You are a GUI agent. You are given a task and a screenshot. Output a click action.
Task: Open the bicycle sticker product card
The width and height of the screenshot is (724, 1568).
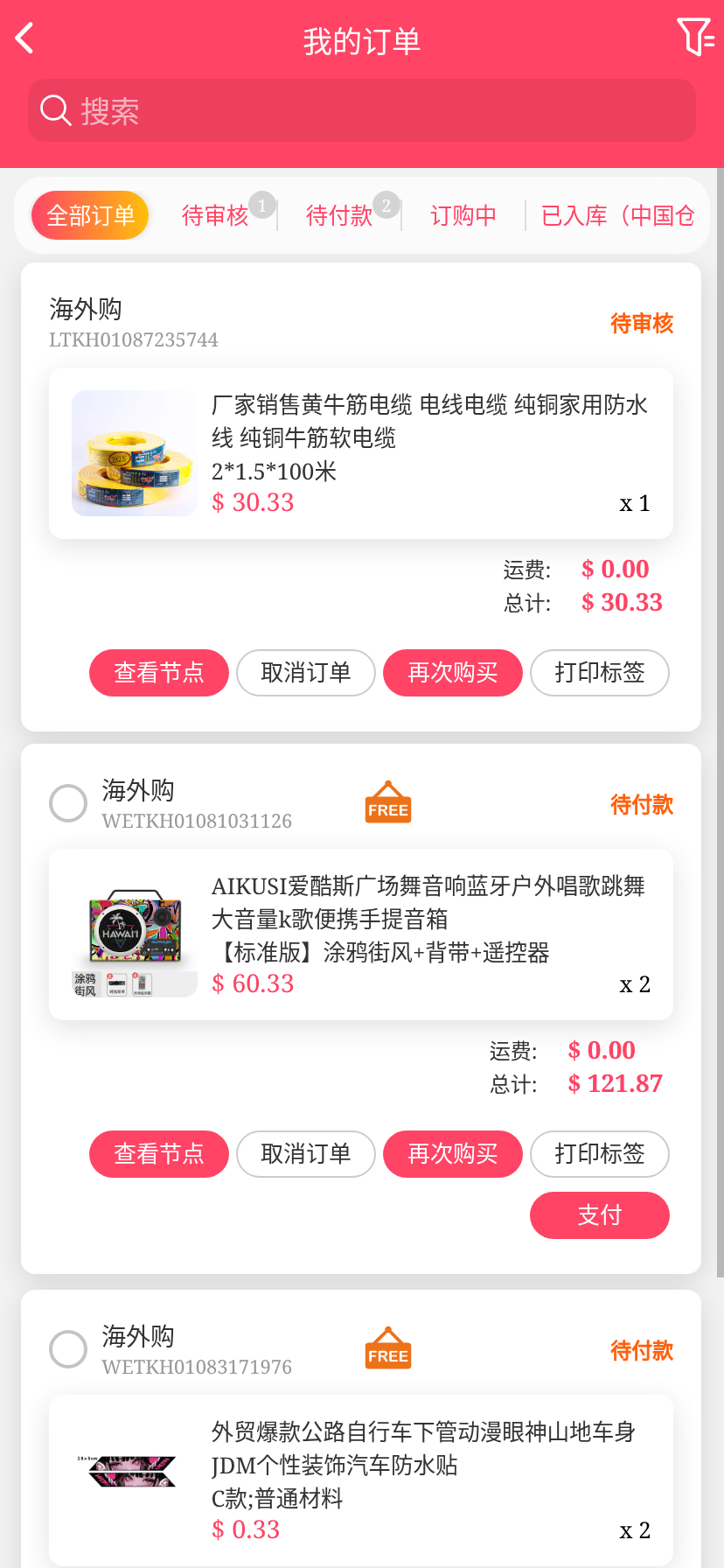click(x=360, y=1480)
